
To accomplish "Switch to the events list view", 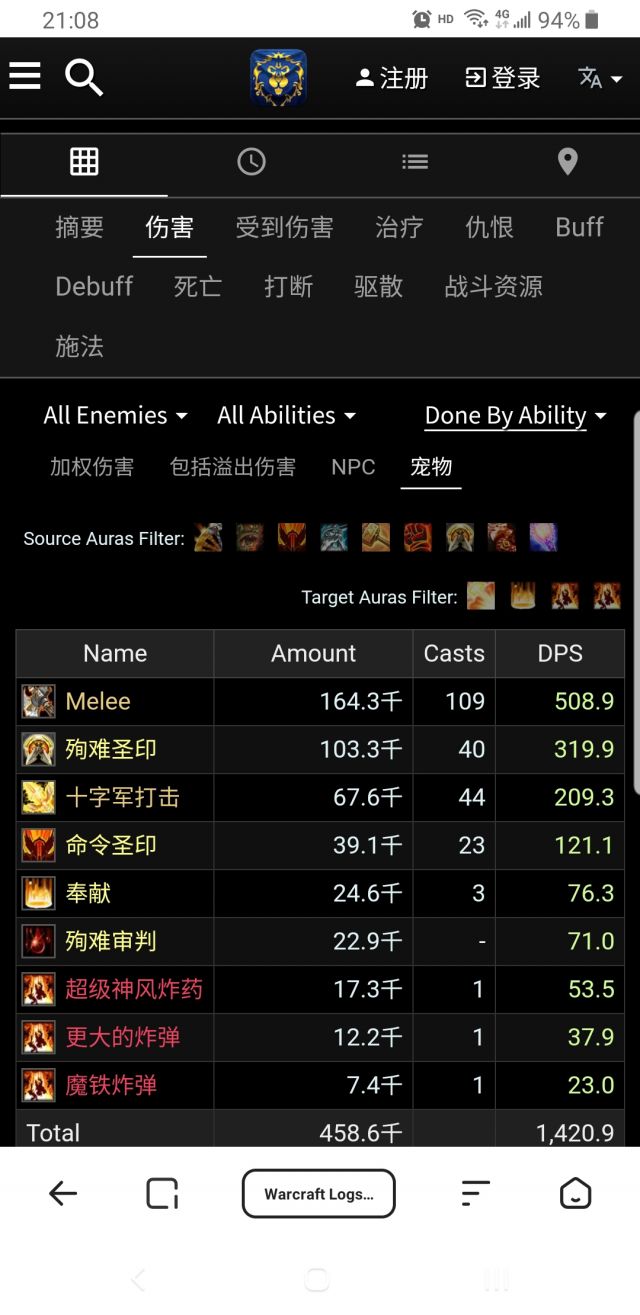I will (x=415, y=162).
